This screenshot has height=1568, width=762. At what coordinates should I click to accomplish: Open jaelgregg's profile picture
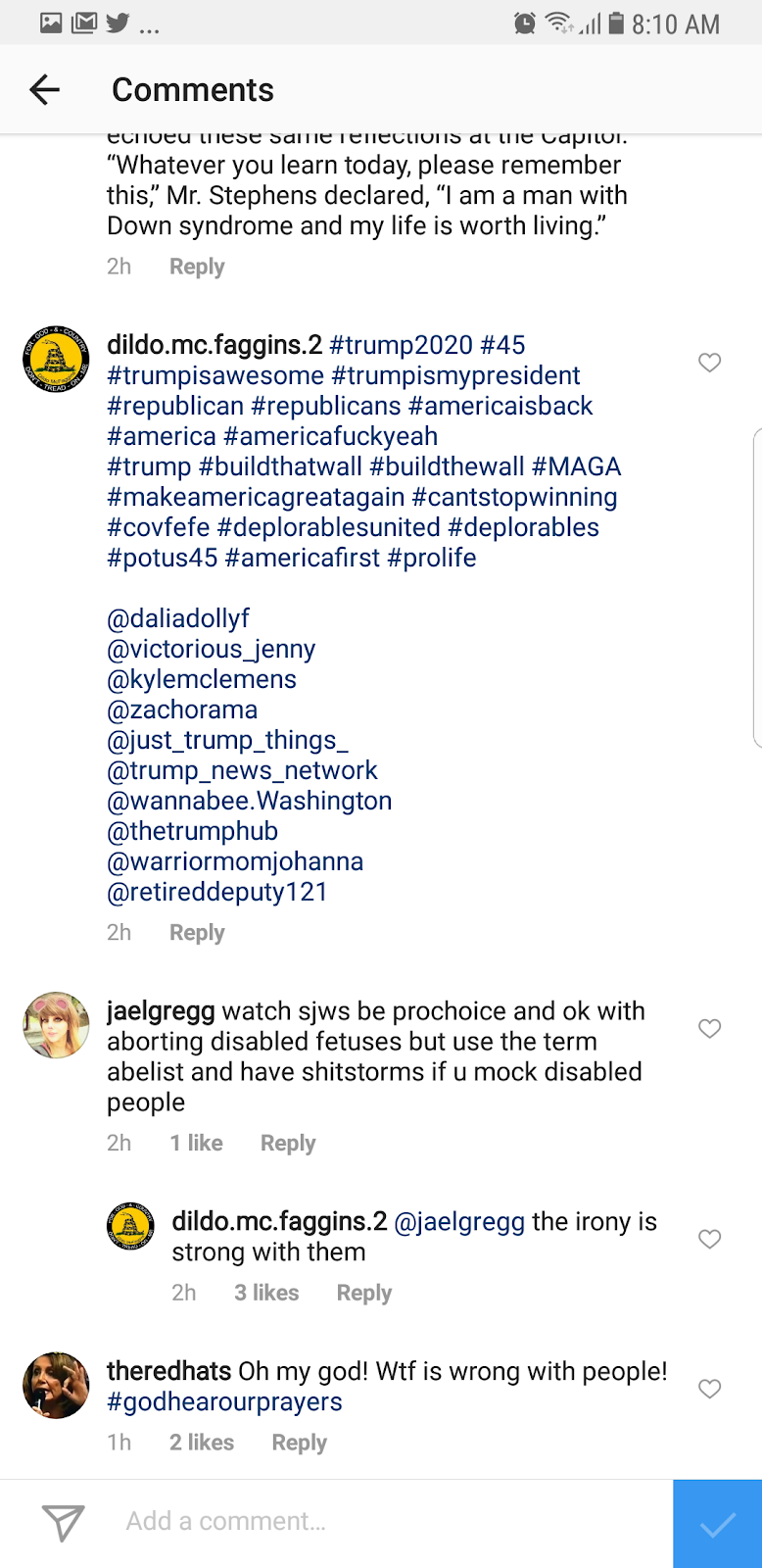[56, 1025]
